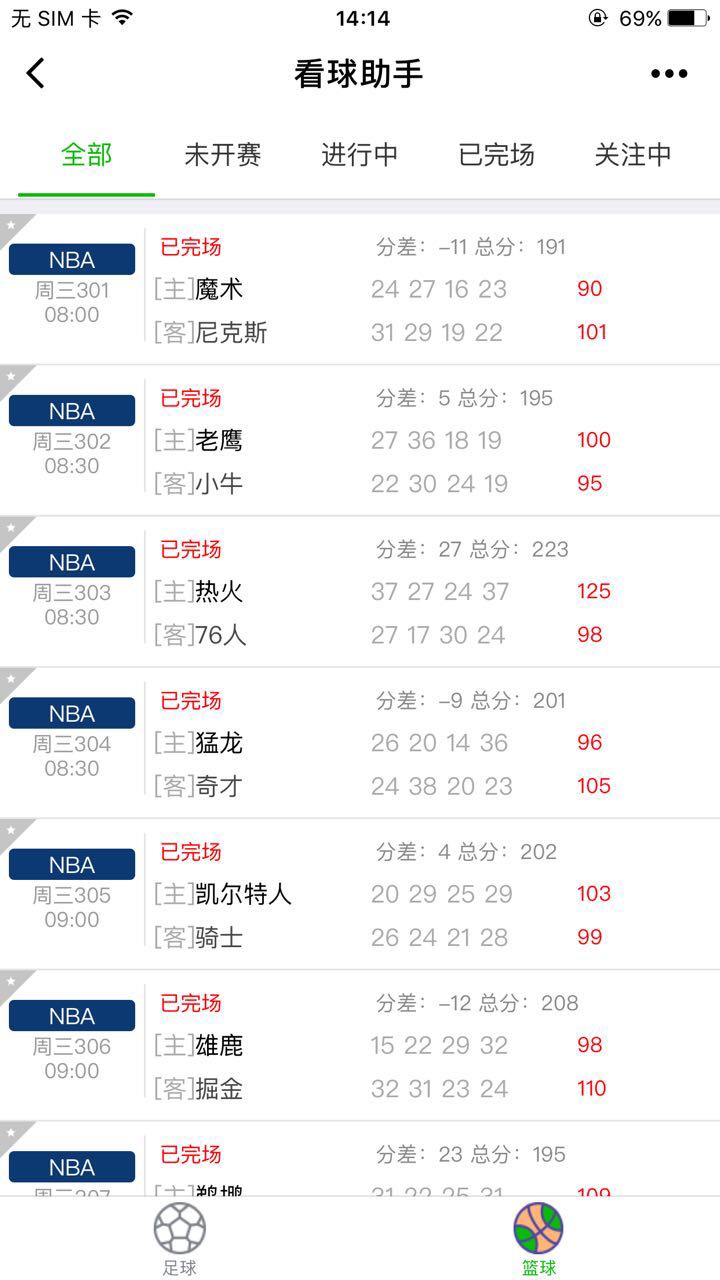Screen dimensions: 720x1280
Task: Select the 已完场 tab
Action: 496,155
